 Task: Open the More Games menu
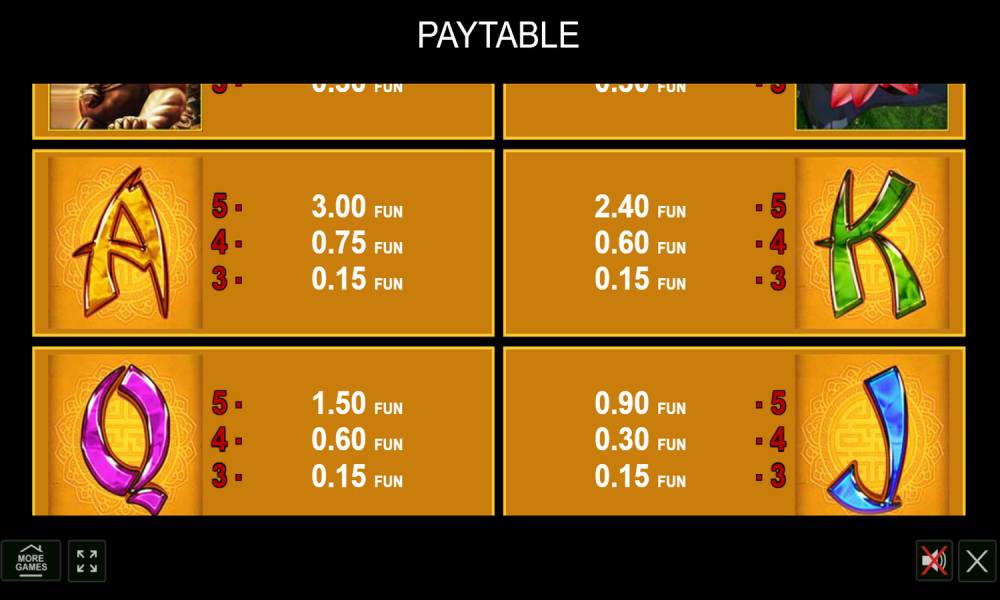pyautogui.click(x=31, y=561)
